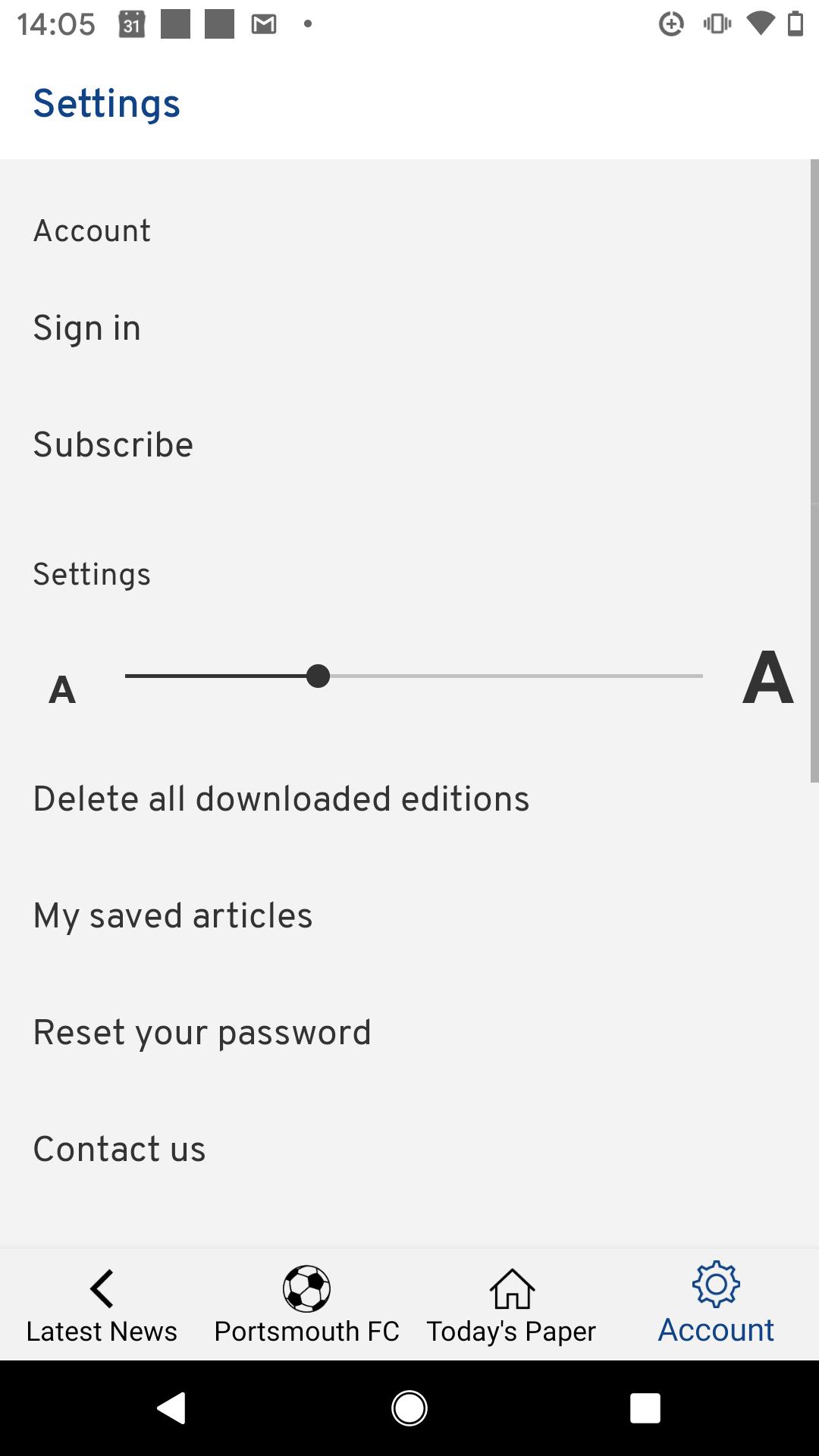Tap the system back button
The width and height of the screenshot is (819, 1456).
coord(172,1409)
